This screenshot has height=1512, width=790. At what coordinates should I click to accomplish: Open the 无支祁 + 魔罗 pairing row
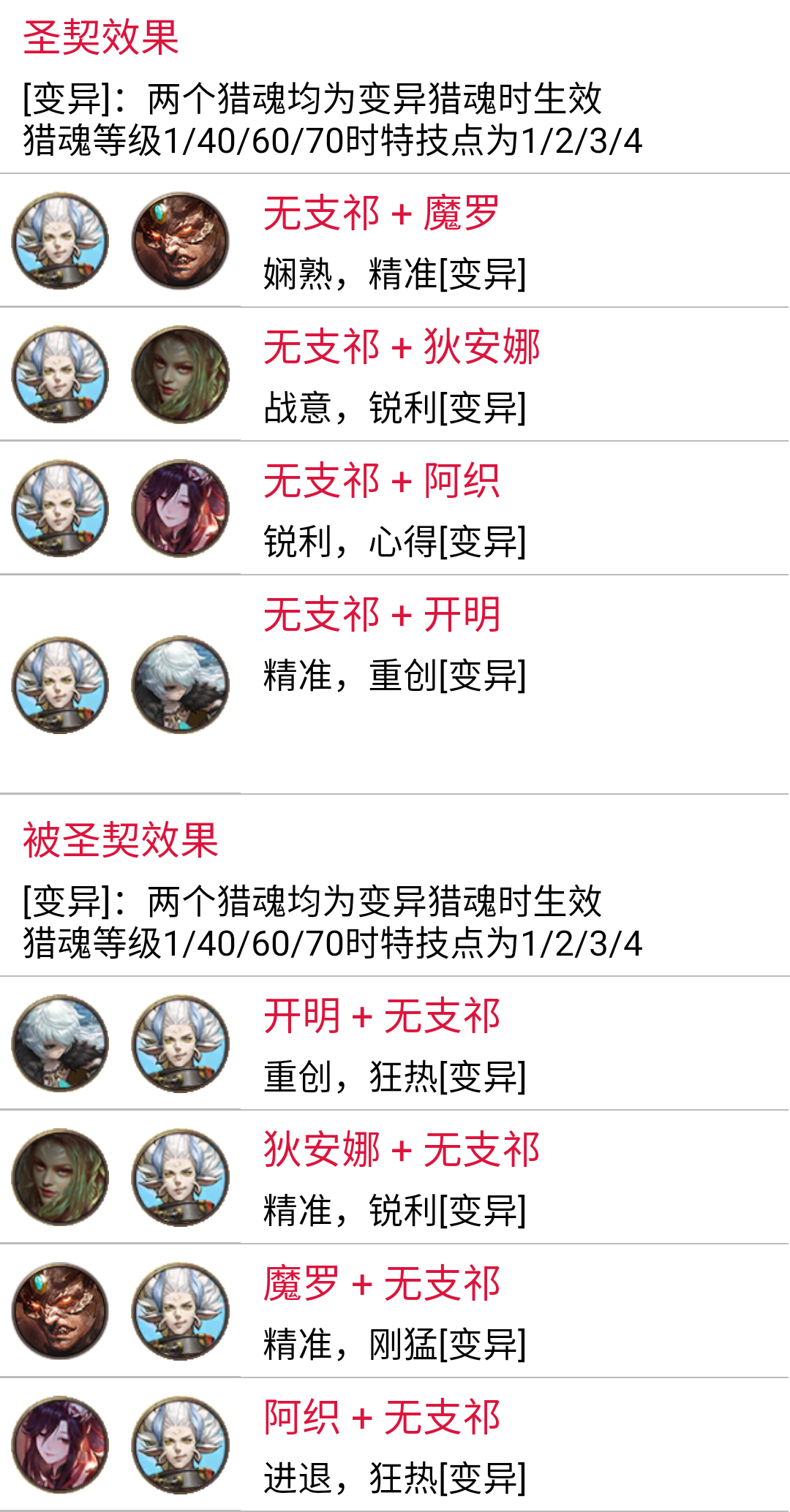point(395,241)
